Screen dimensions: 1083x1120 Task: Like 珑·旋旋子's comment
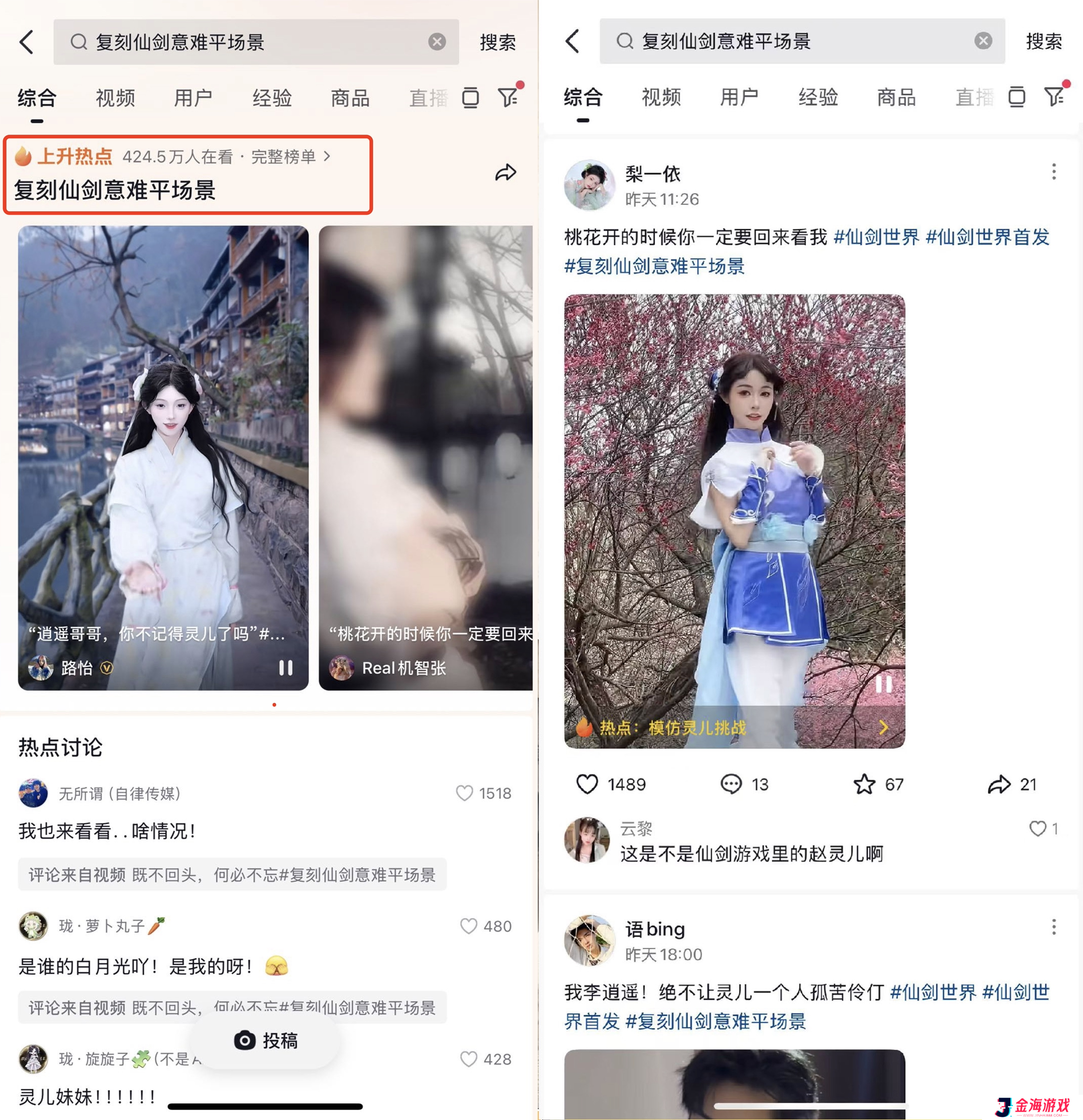coord(468,1059)
